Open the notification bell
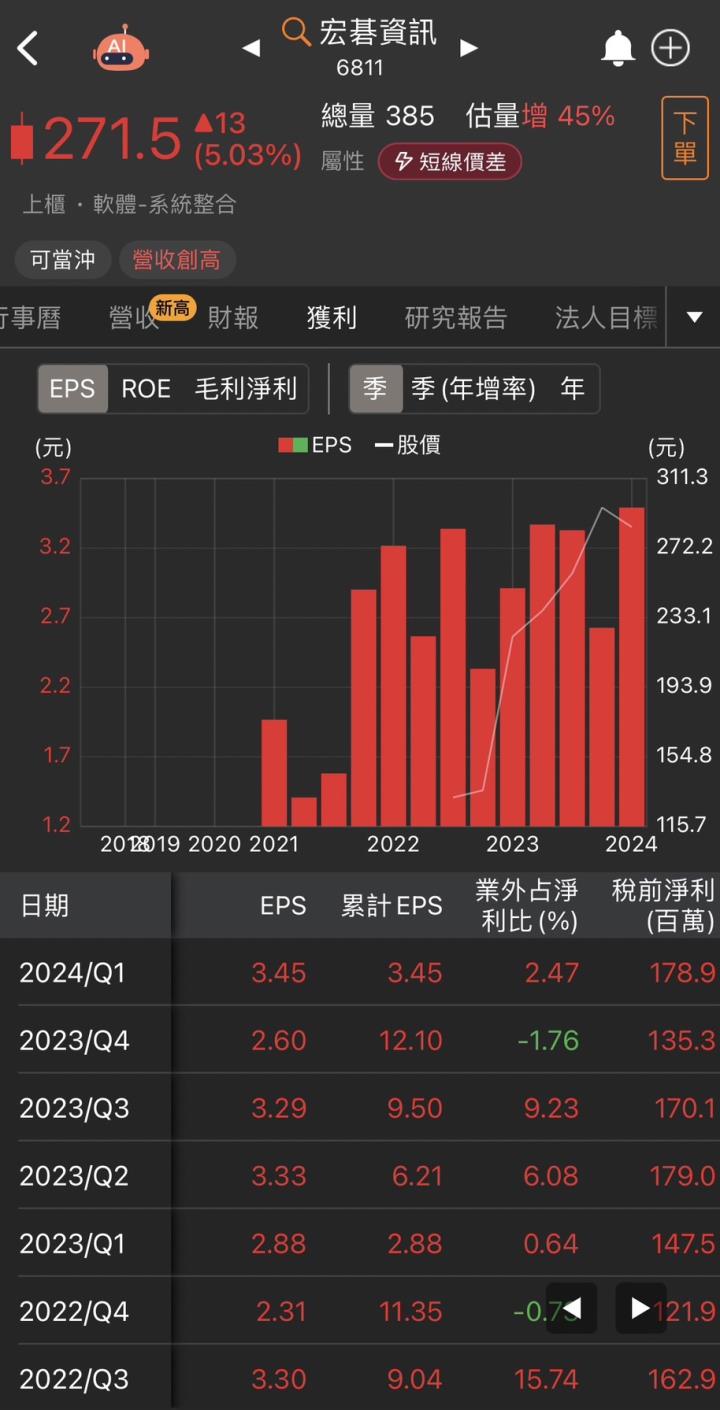720x1410 pixels. pos(617,47)
